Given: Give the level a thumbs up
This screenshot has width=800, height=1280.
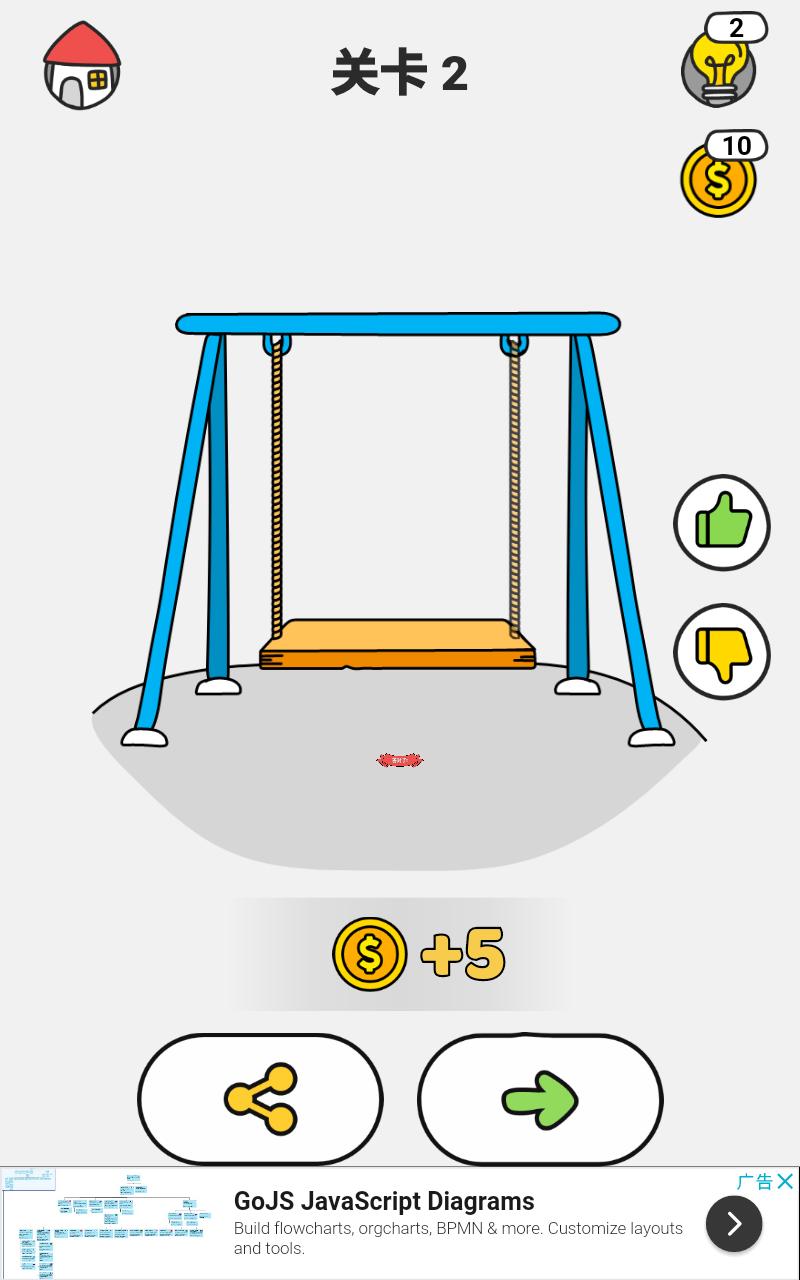Looking at the screenshot, I should tap(722, 523).
